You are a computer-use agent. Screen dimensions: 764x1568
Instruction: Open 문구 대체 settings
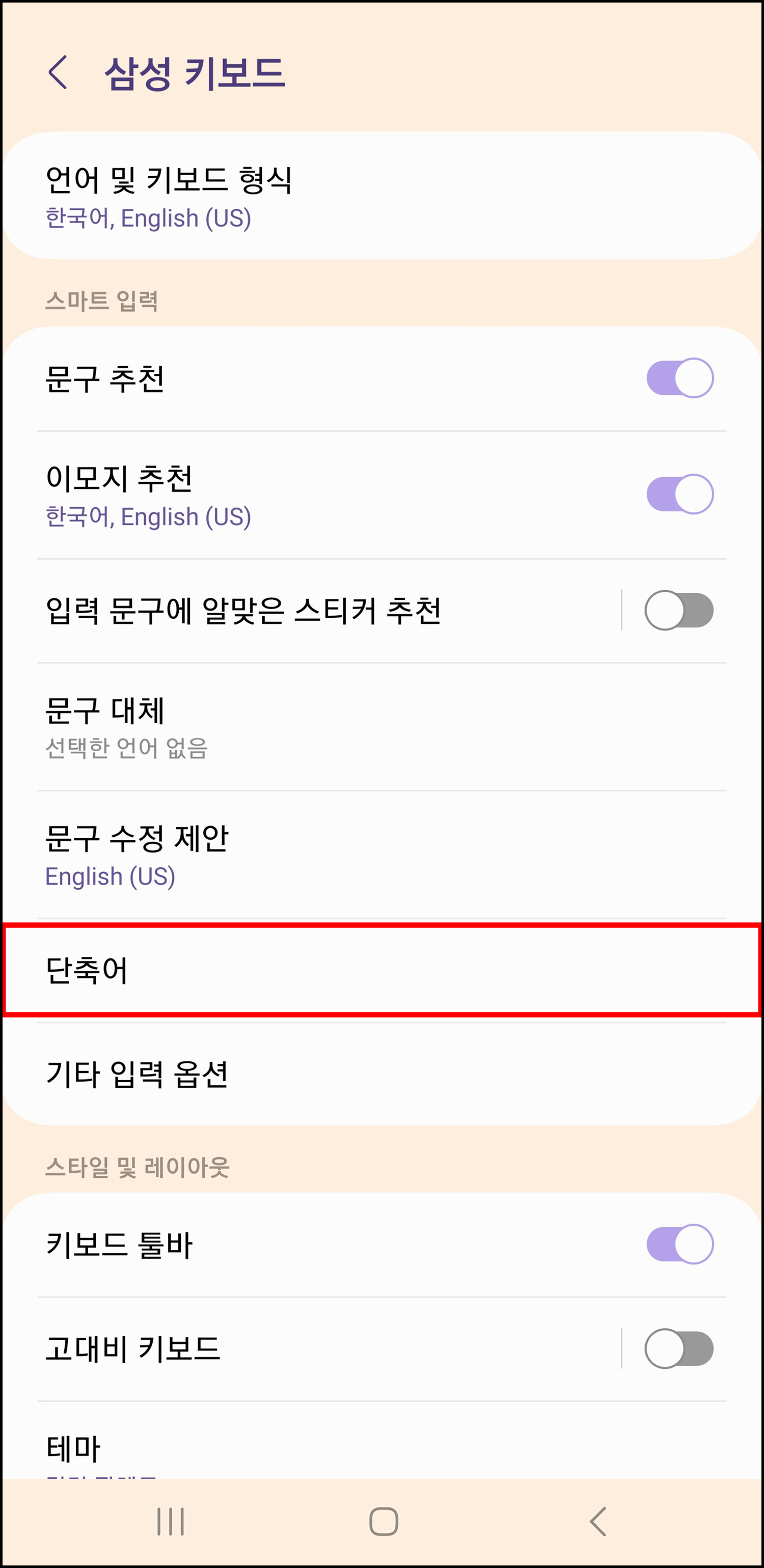[381, 727]
